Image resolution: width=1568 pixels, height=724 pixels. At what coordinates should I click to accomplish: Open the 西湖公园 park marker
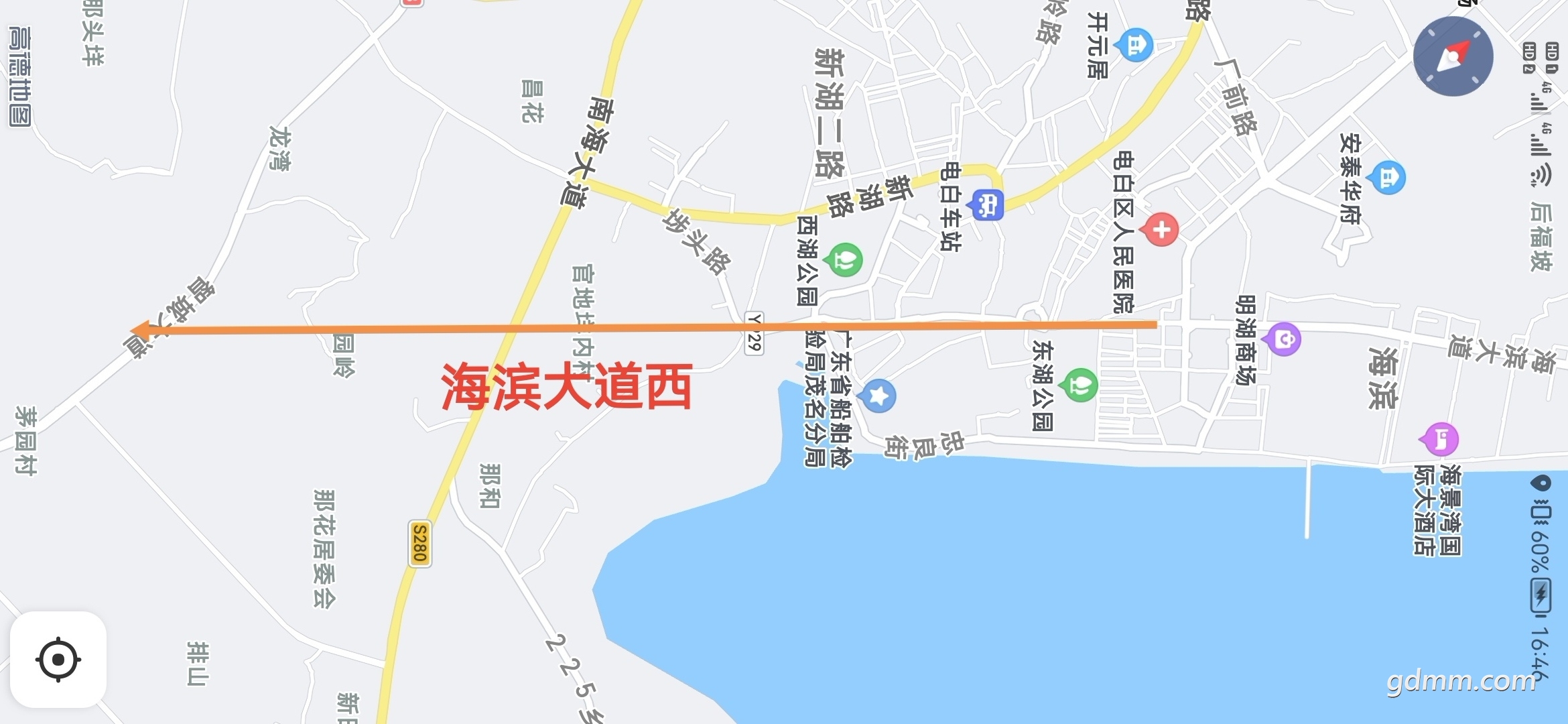pos(844,259)
